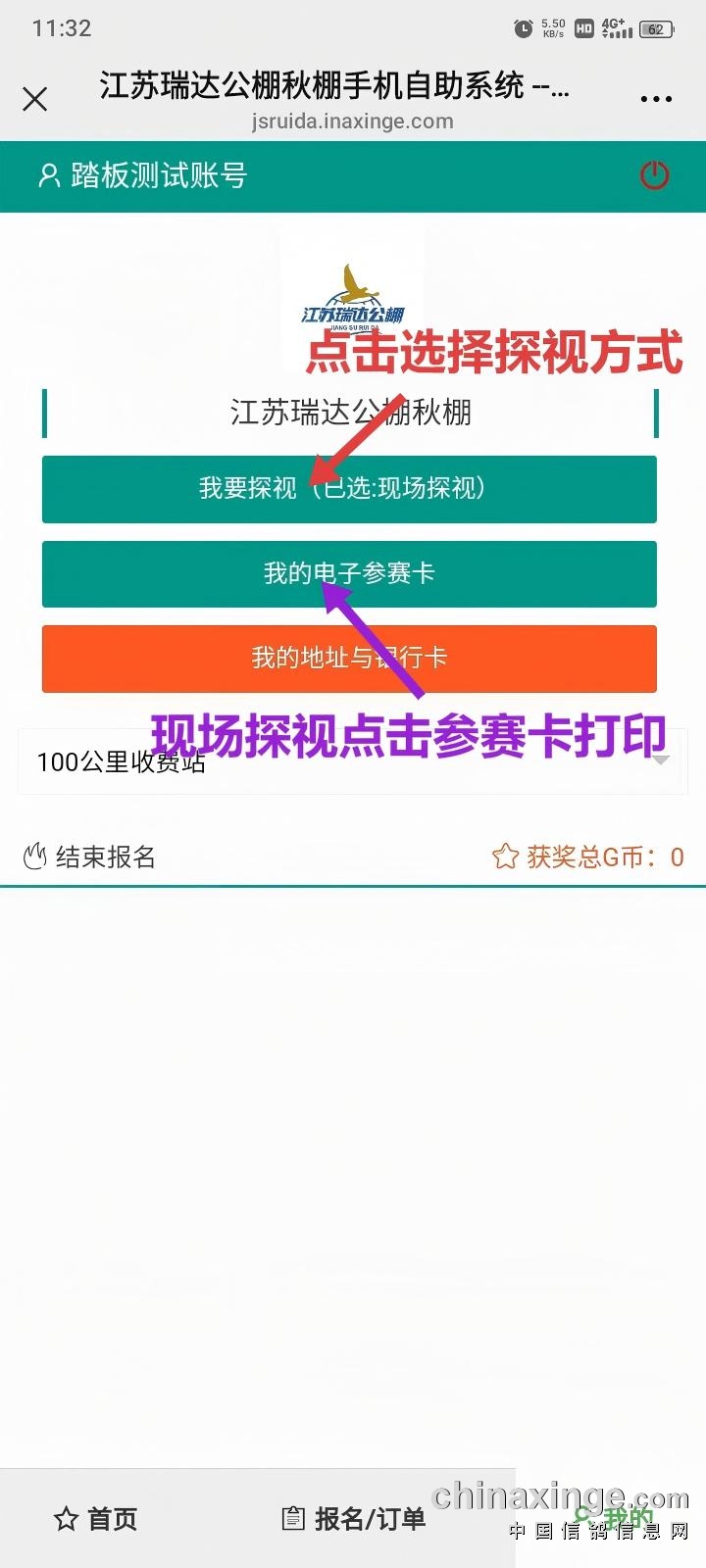The width and height of the screenshot is (706, 1568).
Task: Open 我的电子参赛卡
Action: point(349,573)
